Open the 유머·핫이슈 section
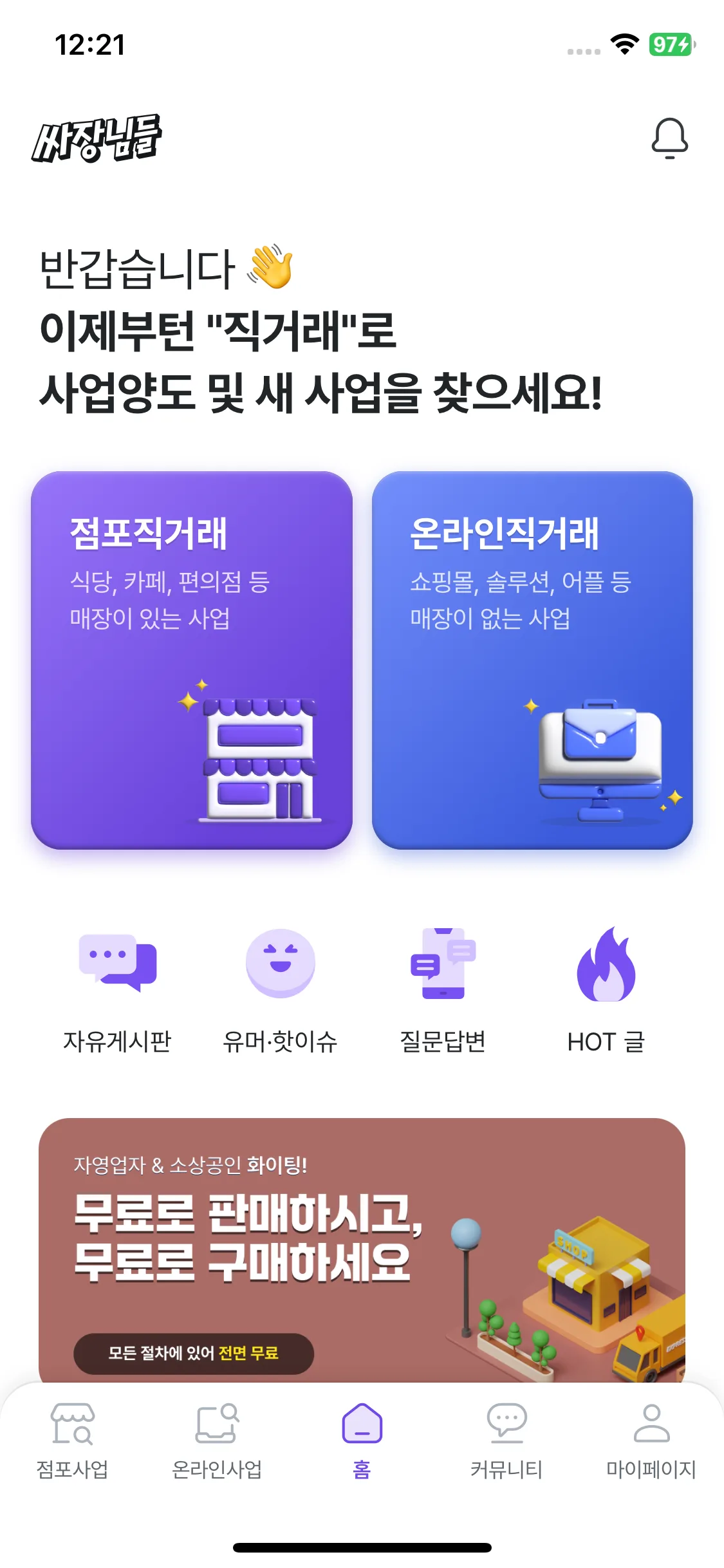724x1568 pixels. [280, 988]
